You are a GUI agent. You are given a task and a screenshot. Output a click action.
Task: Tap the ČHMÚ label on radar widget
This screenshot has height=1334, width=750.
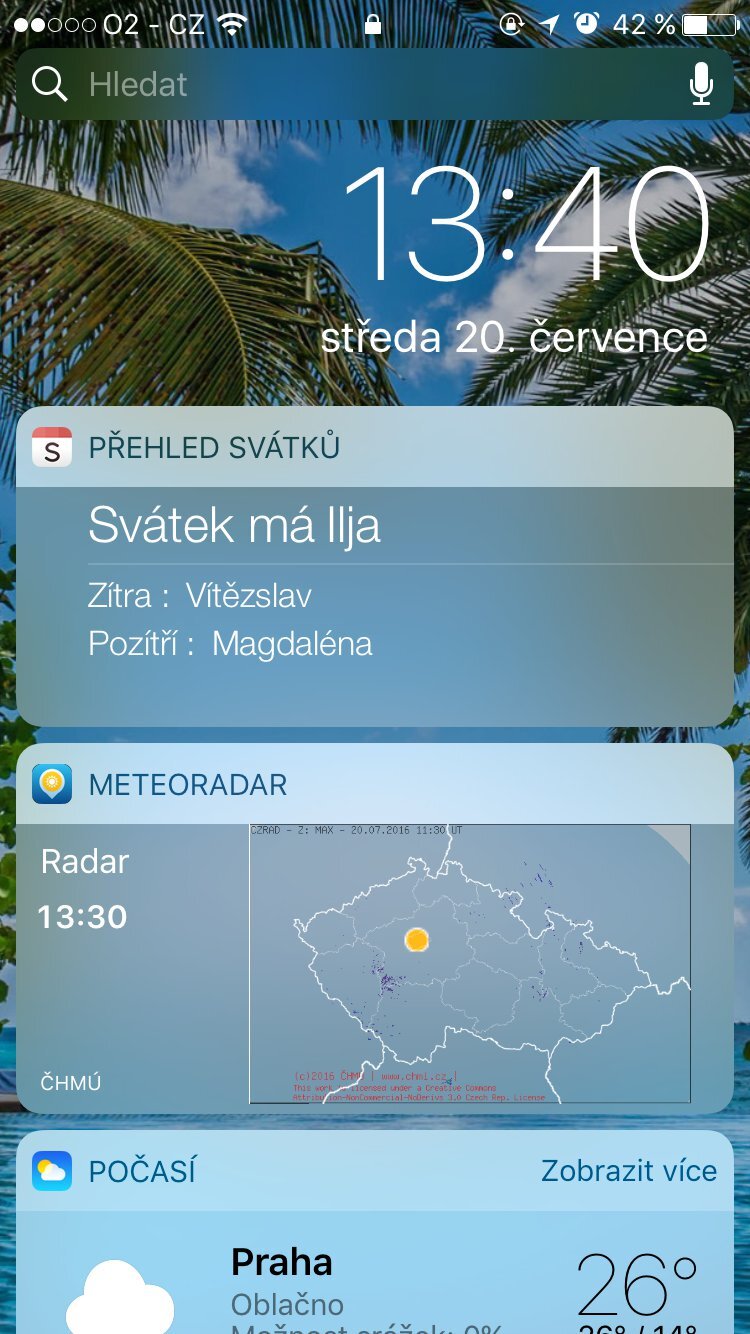pyautogui.click(x=69, y=1081)
